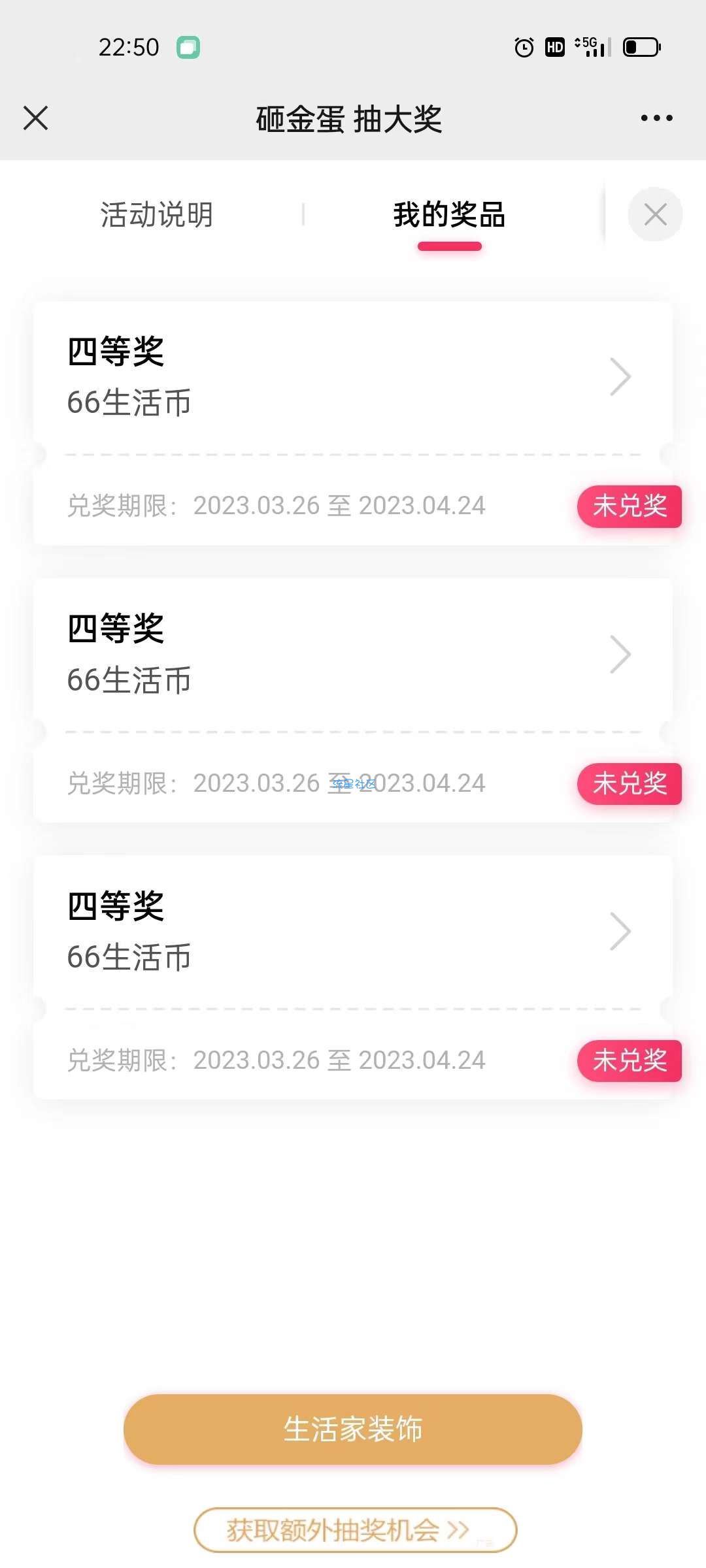Open the first 四等奖 66生活币 prize card

353,377
